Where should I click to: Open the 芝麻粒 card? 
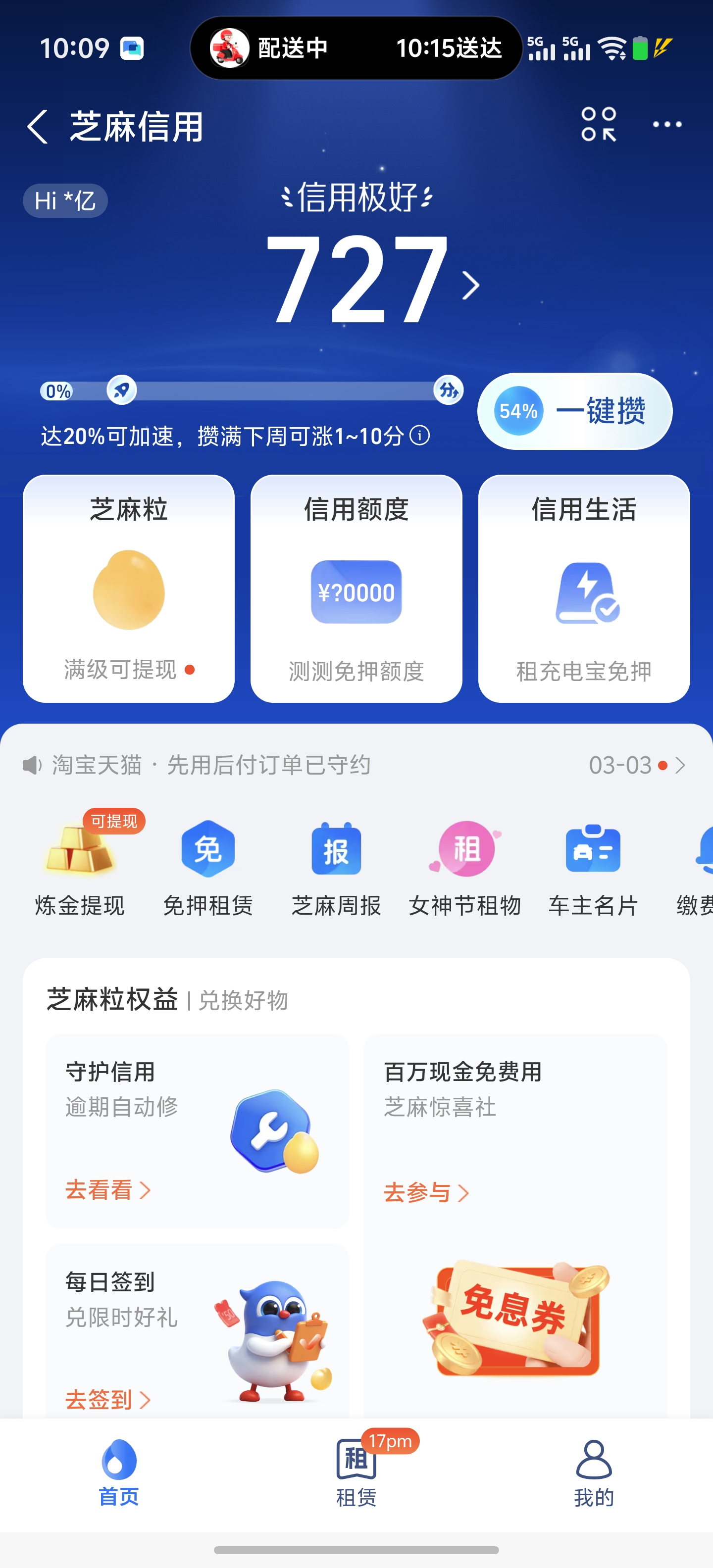128,588
